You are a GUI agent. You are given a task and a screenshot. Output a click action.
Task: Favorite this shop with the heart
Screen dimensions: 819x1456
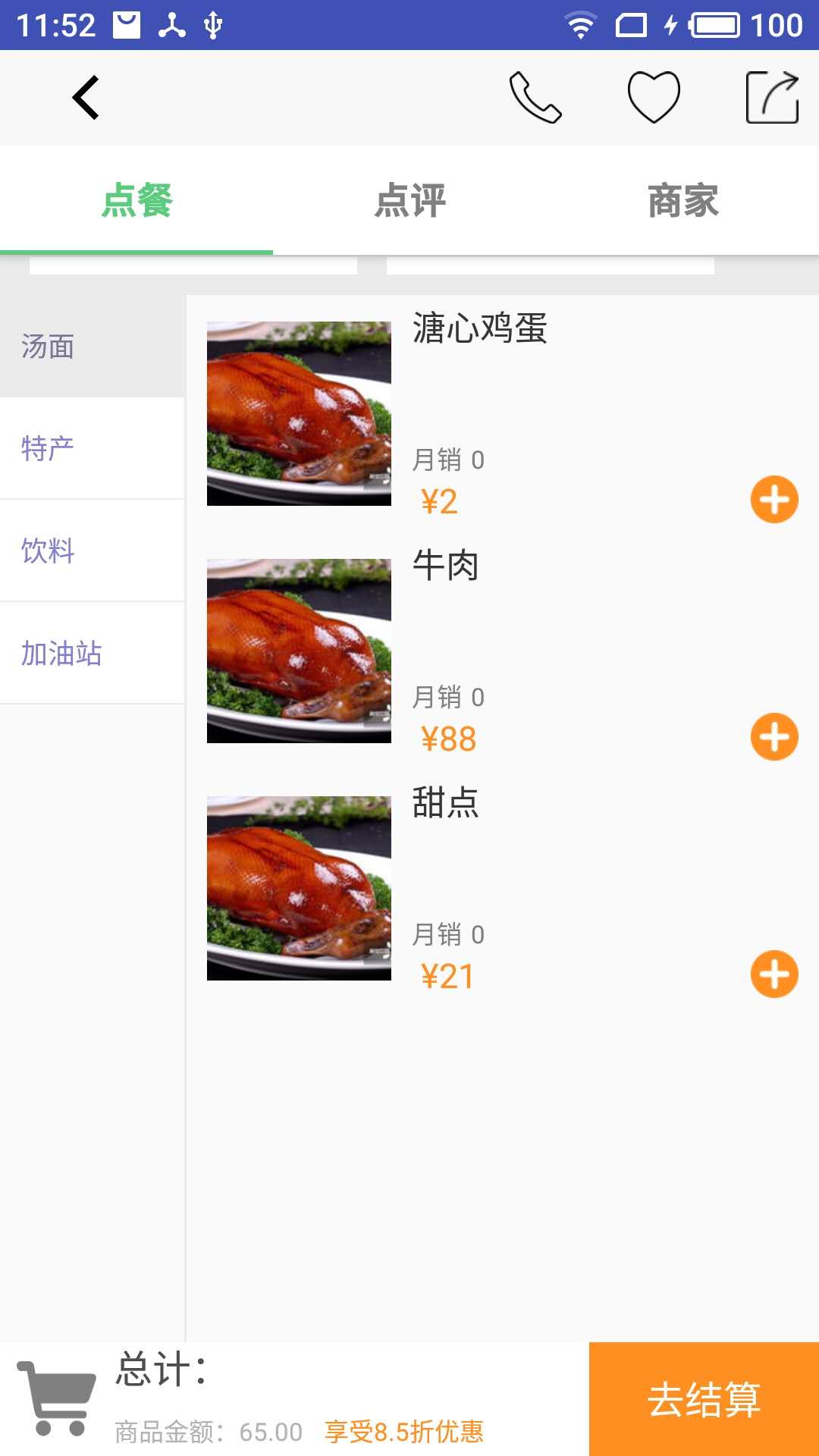654,97
